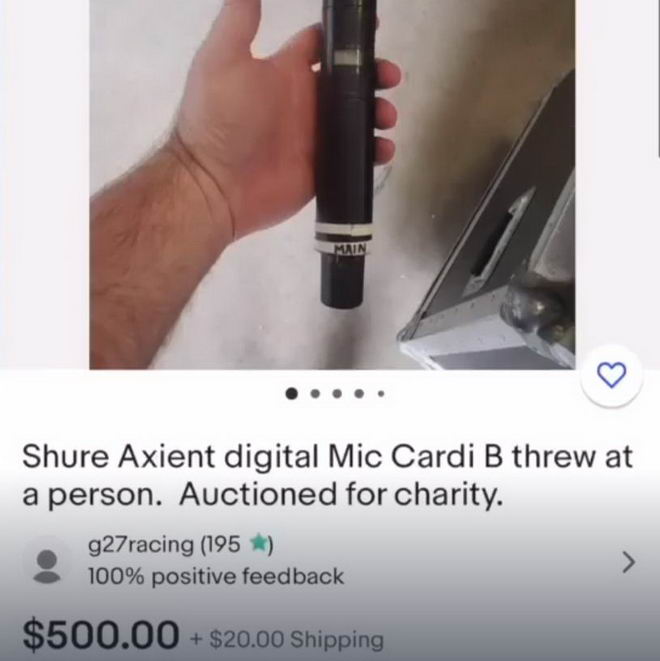
Task: Add this microphone listing to watchlist
Action: tap(610, 374)
